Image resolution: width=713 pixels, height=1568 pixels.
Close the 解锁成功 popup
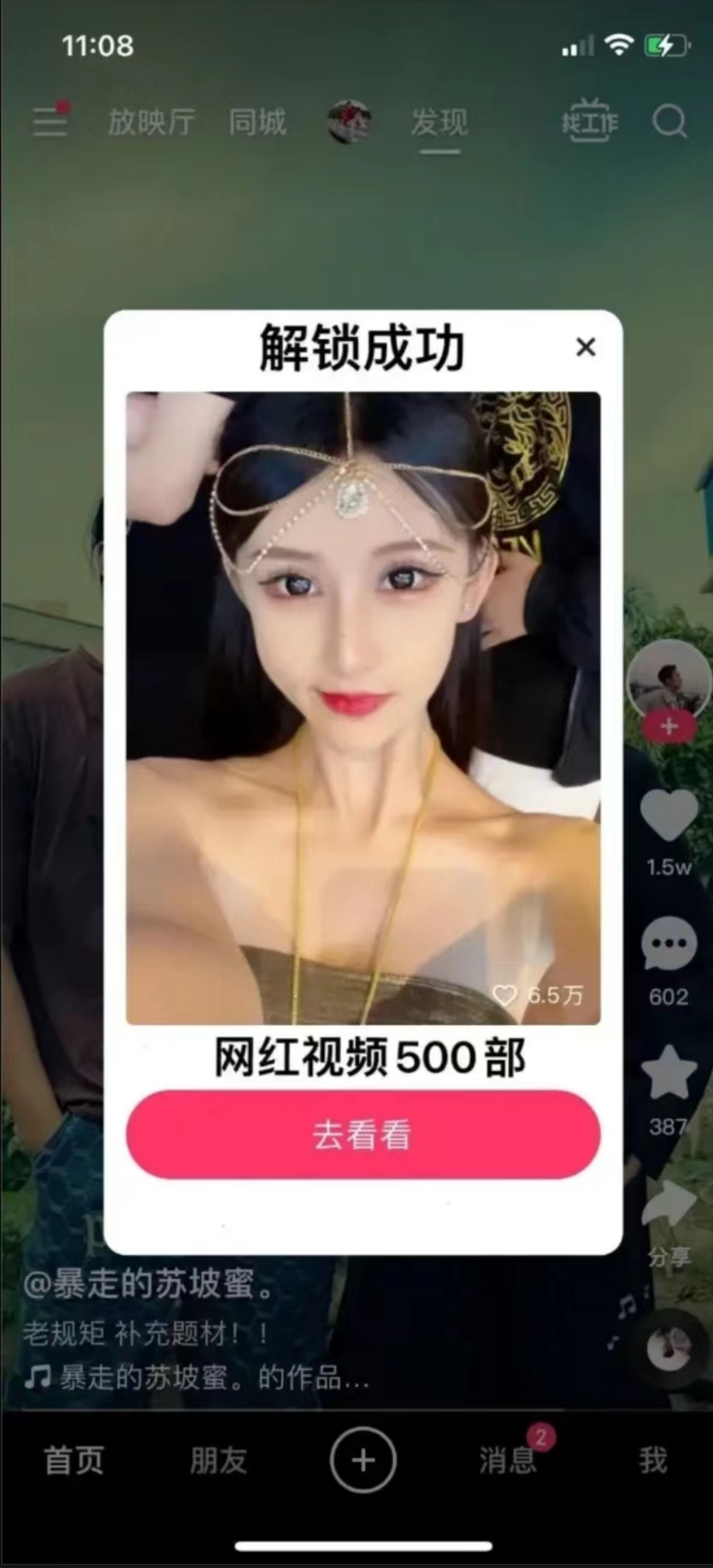click(x=586, y=347)
